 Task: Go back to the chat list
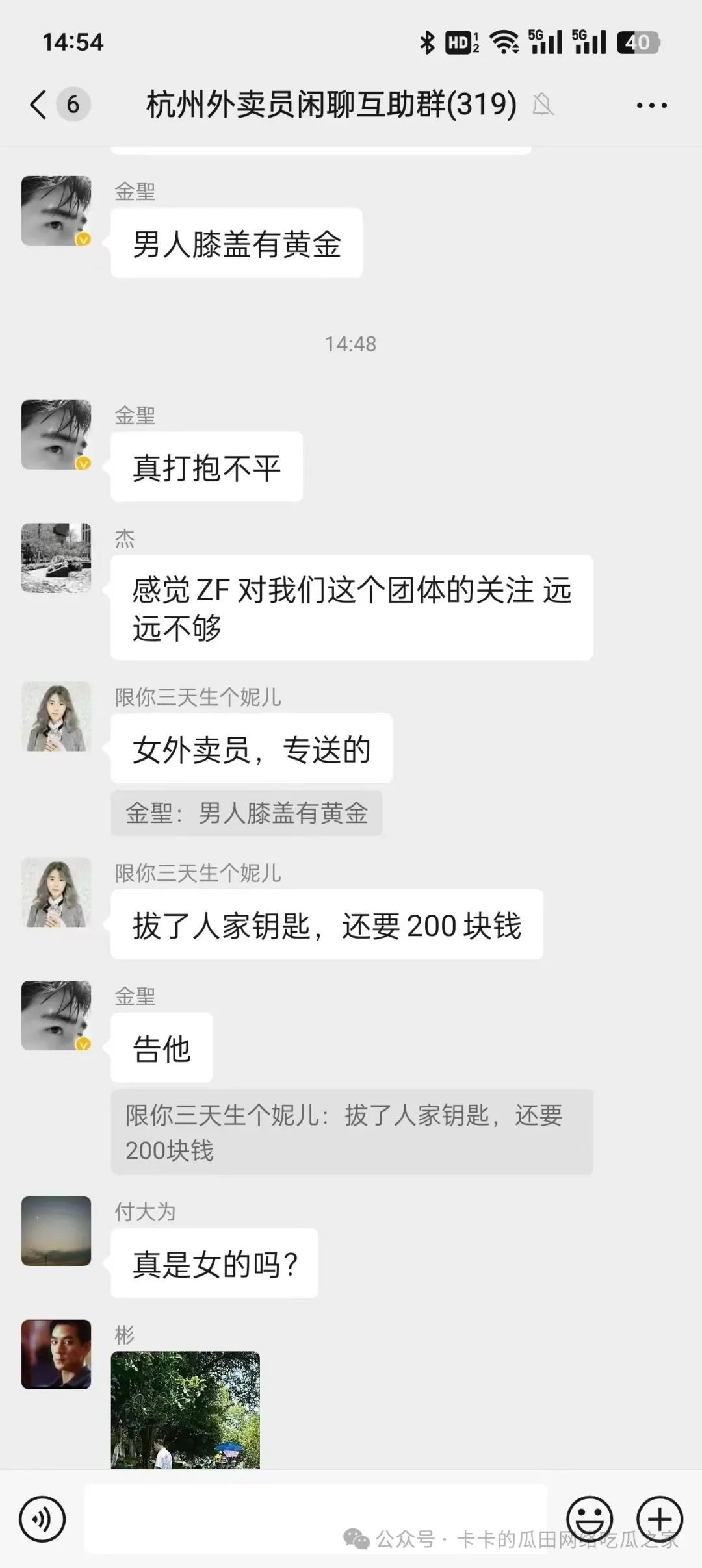(39, 104)
